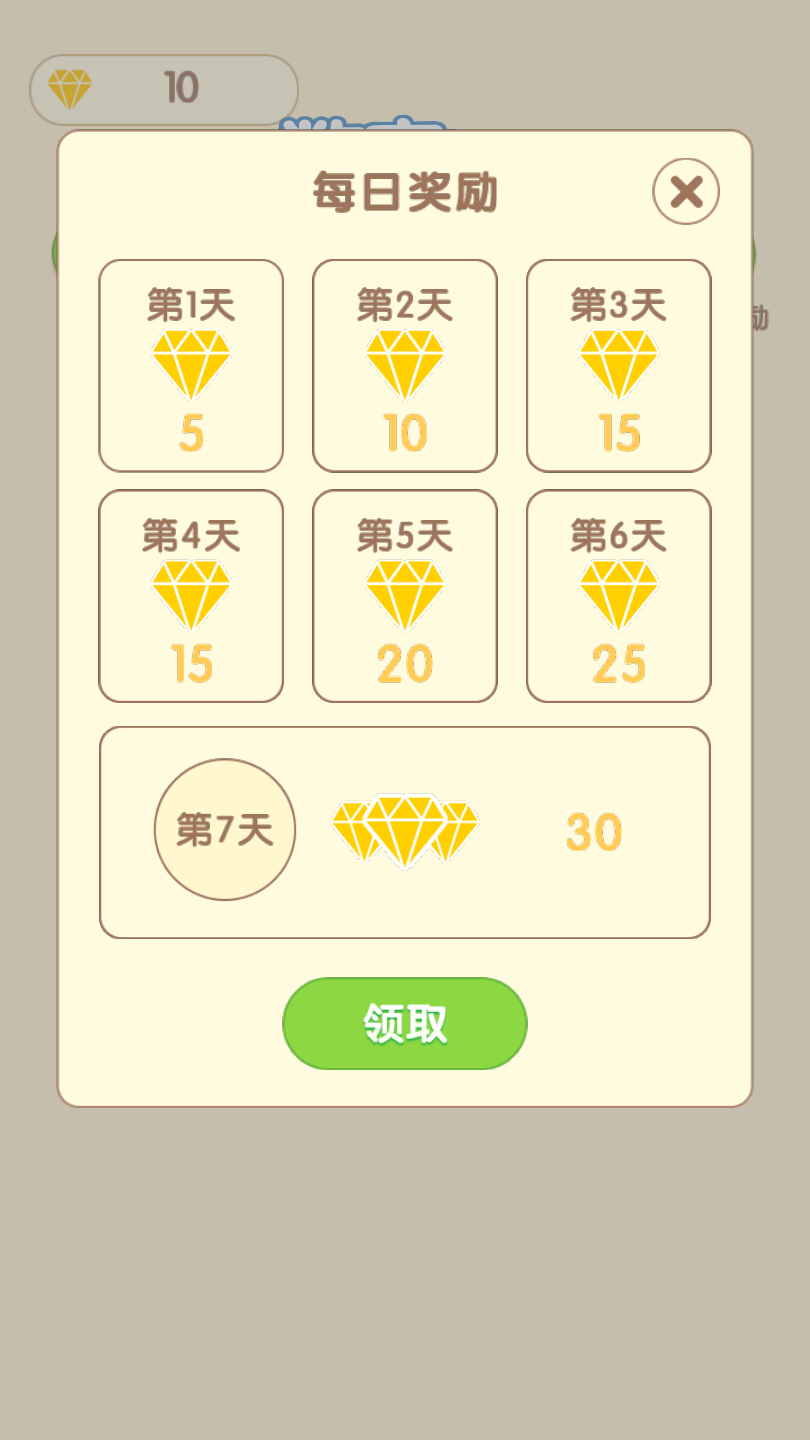Click the 第3天 reward card
This screenshot has height=1440, width=810.
(618, 363)
